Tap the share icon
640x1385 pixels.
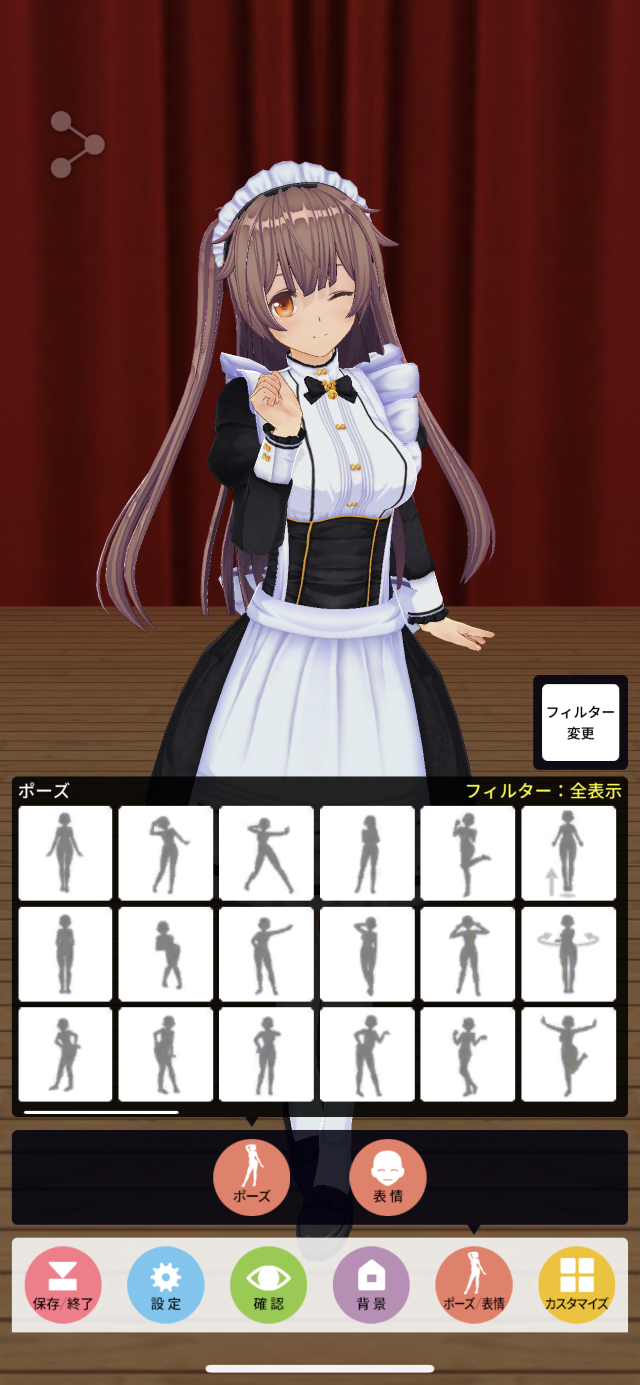77,145
